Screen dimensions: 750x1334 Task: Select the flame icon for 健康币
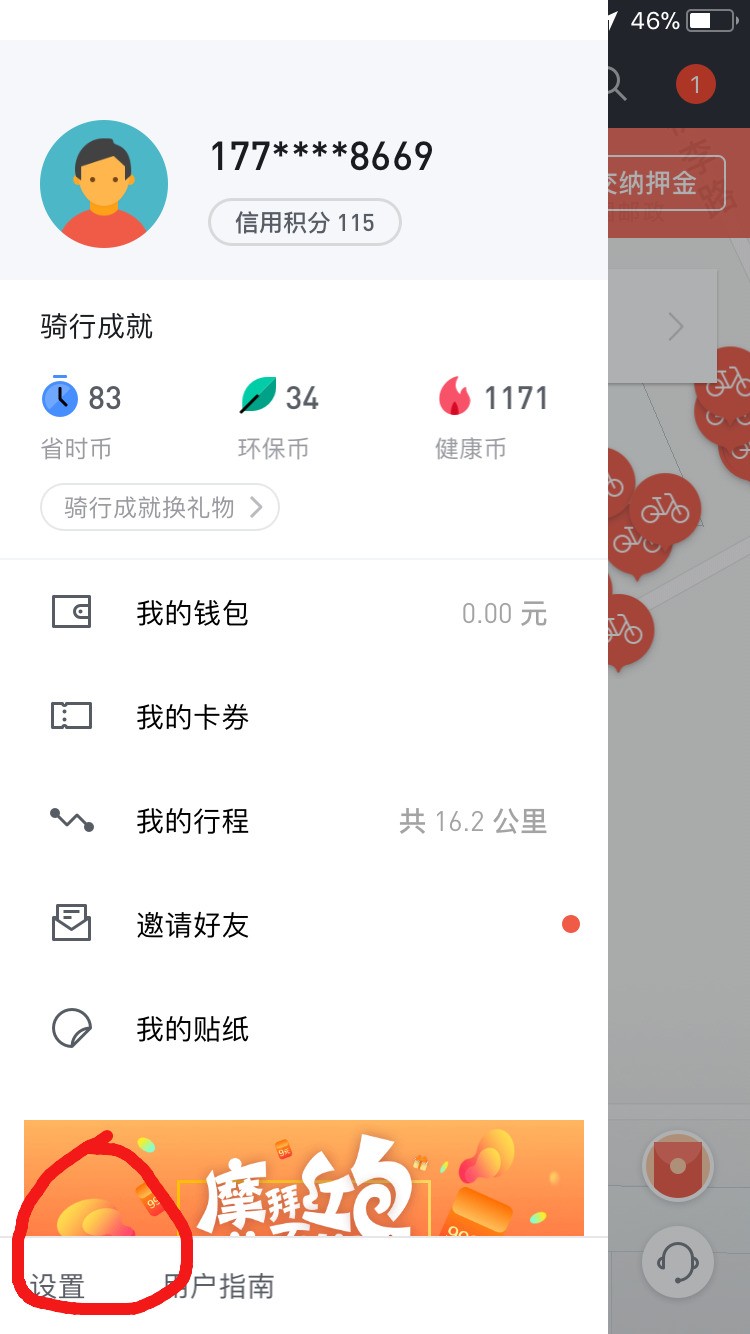458,394
